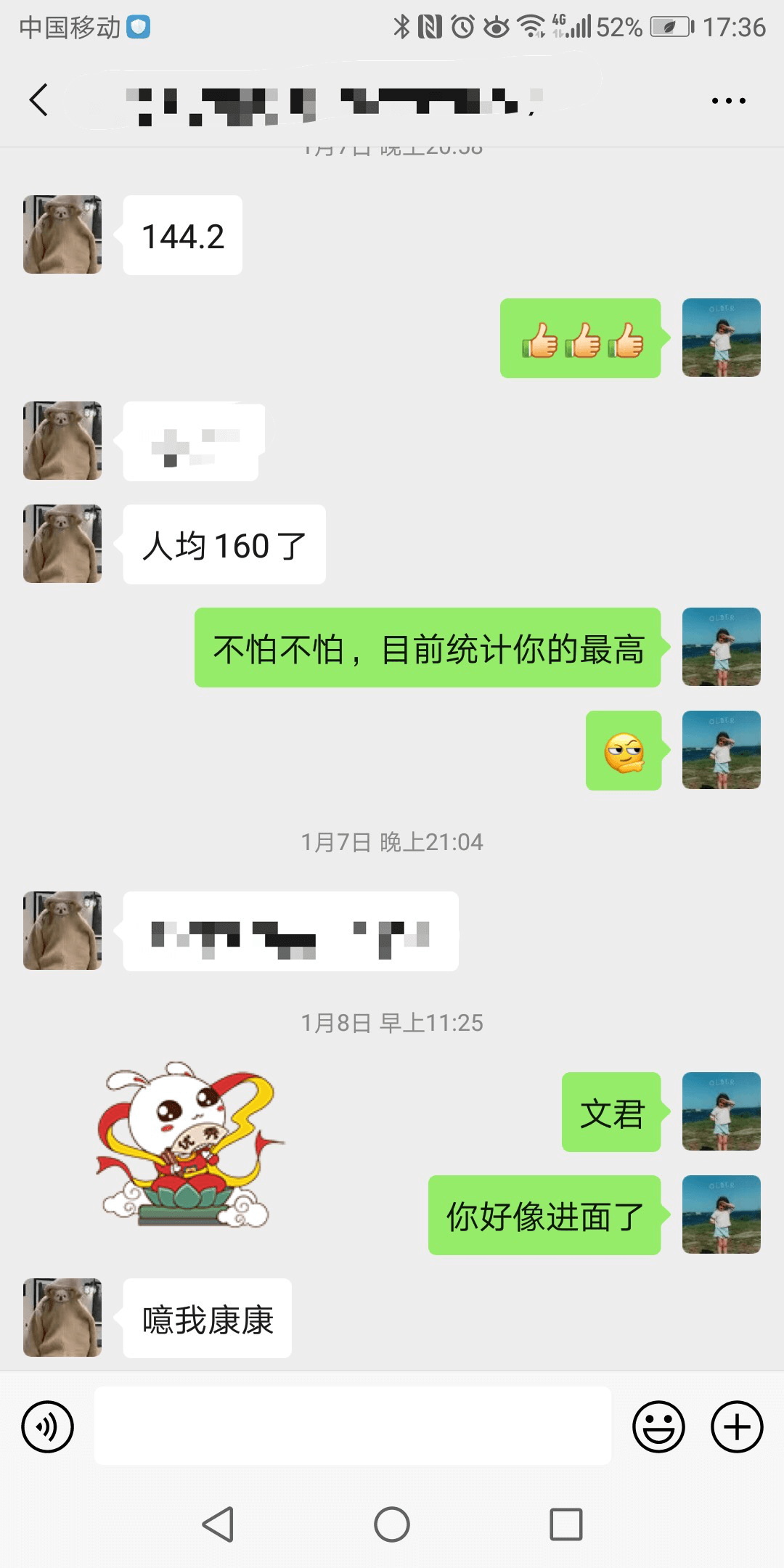This screenshot has height=1568, width=784.
Task: Open the rabbit sticker message
Action: click(x=190, y=1145)
